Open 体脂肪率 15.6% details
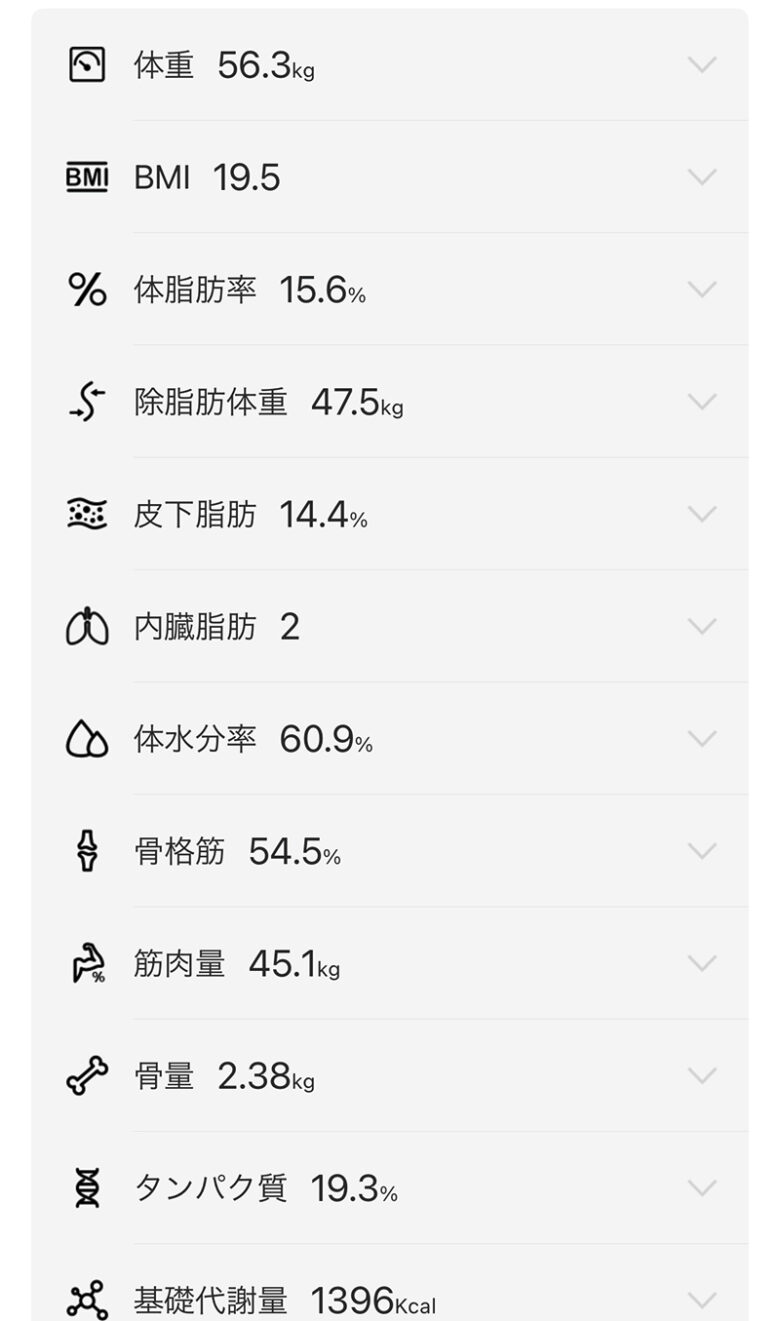 [x=703, y=290]
